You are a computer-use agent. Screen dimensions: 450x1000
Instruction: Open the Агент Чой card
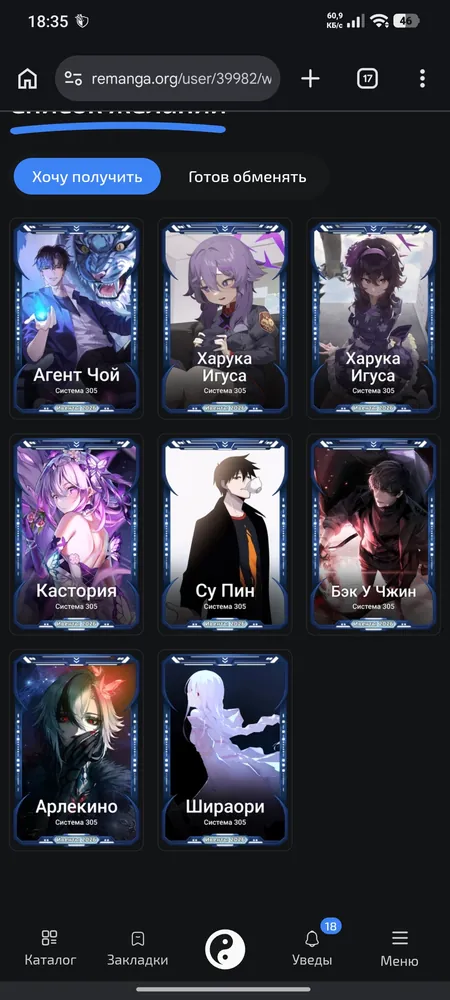coord(76,318)
